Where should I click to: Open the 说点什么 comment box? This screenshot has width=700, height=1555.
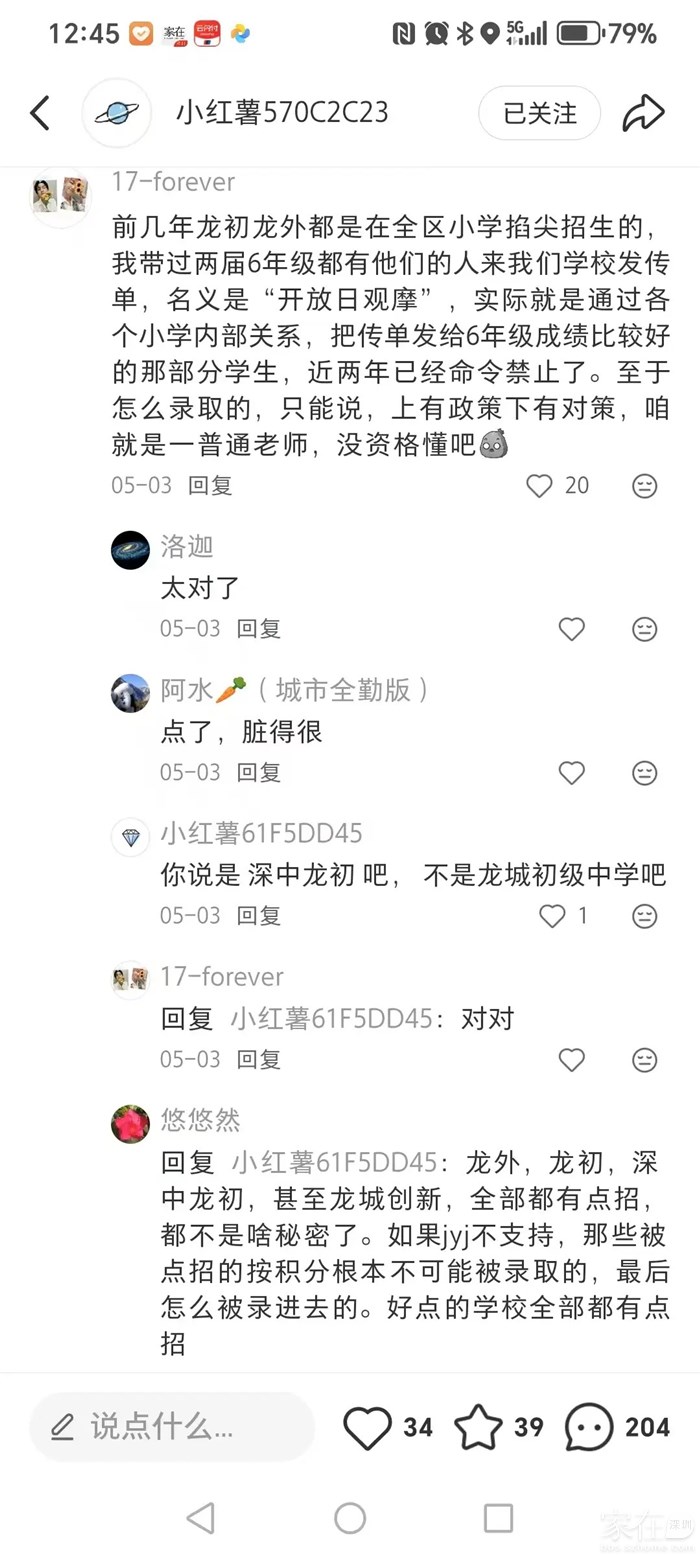tap(172, 1427)
